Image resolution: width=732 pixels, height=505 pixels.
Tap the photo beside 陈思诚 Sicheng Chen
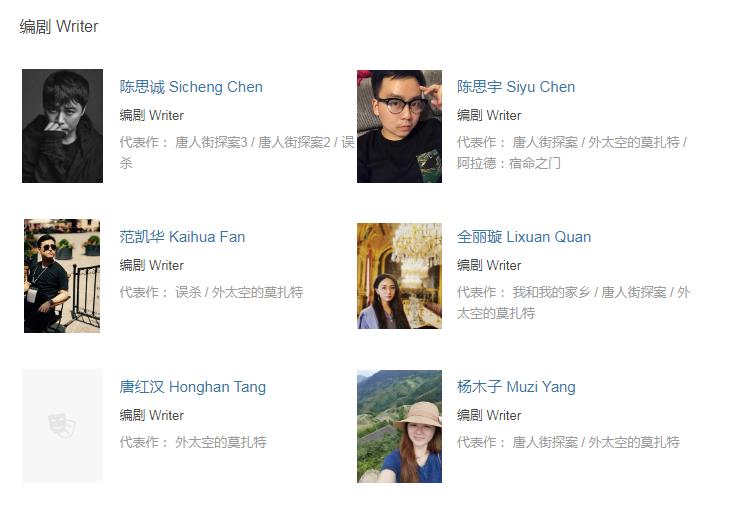[62, 126]
